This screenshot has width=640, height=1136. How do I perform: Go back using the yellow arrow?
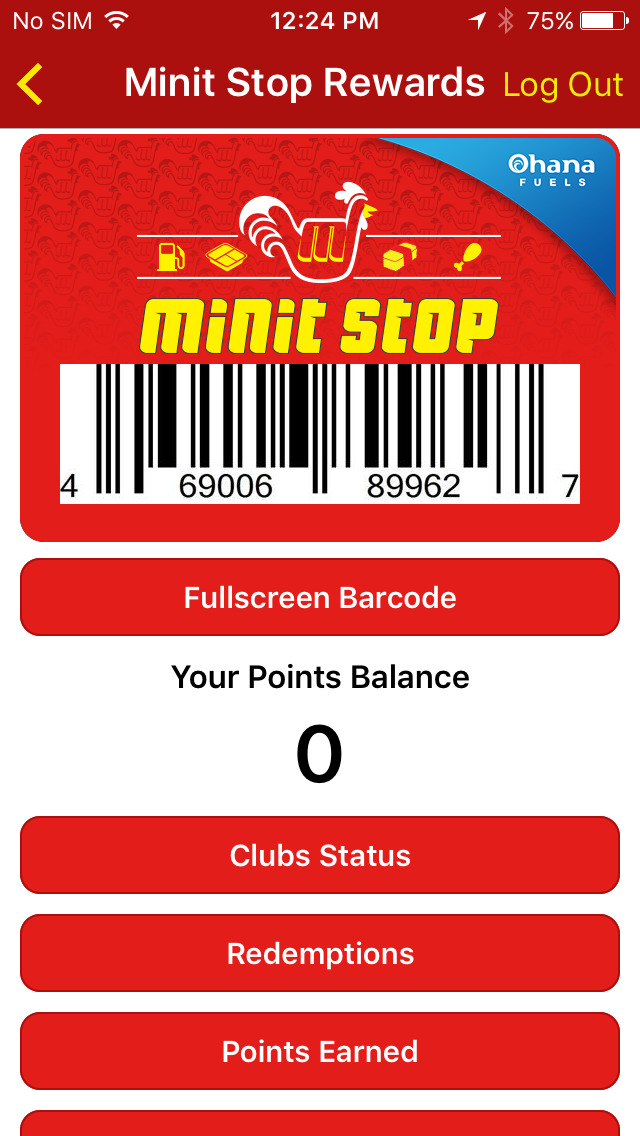[x=30, y=84]
